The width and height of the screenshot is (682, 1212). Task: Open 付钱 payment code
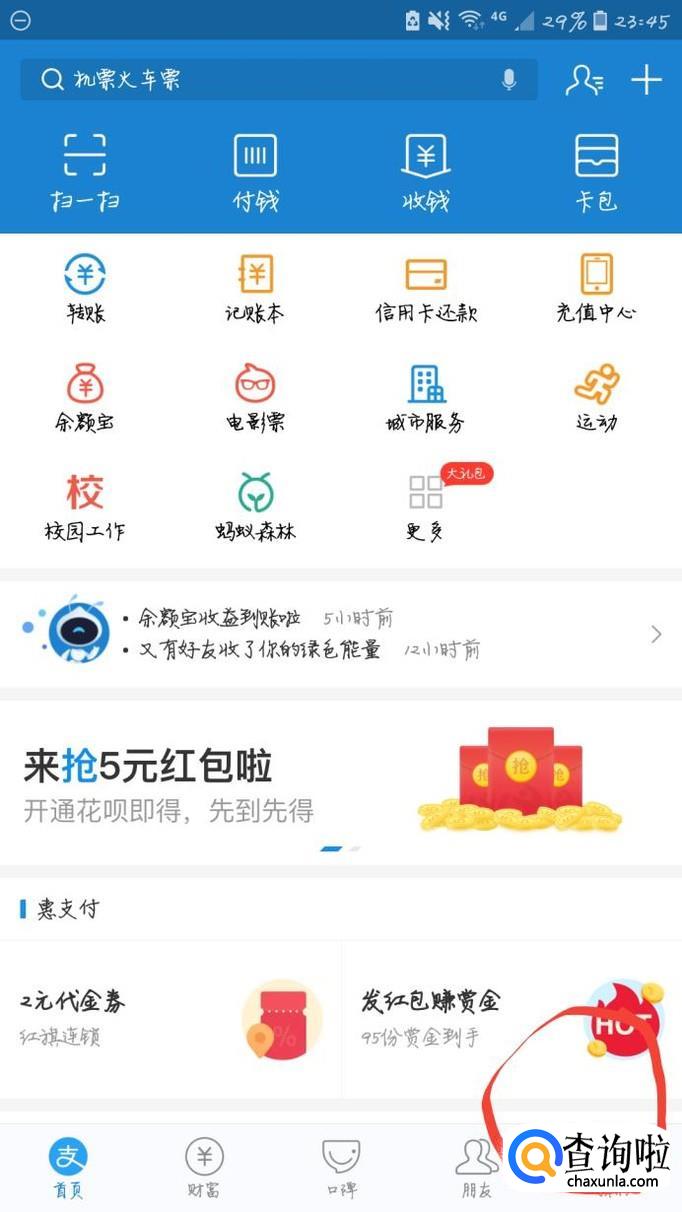255,172
